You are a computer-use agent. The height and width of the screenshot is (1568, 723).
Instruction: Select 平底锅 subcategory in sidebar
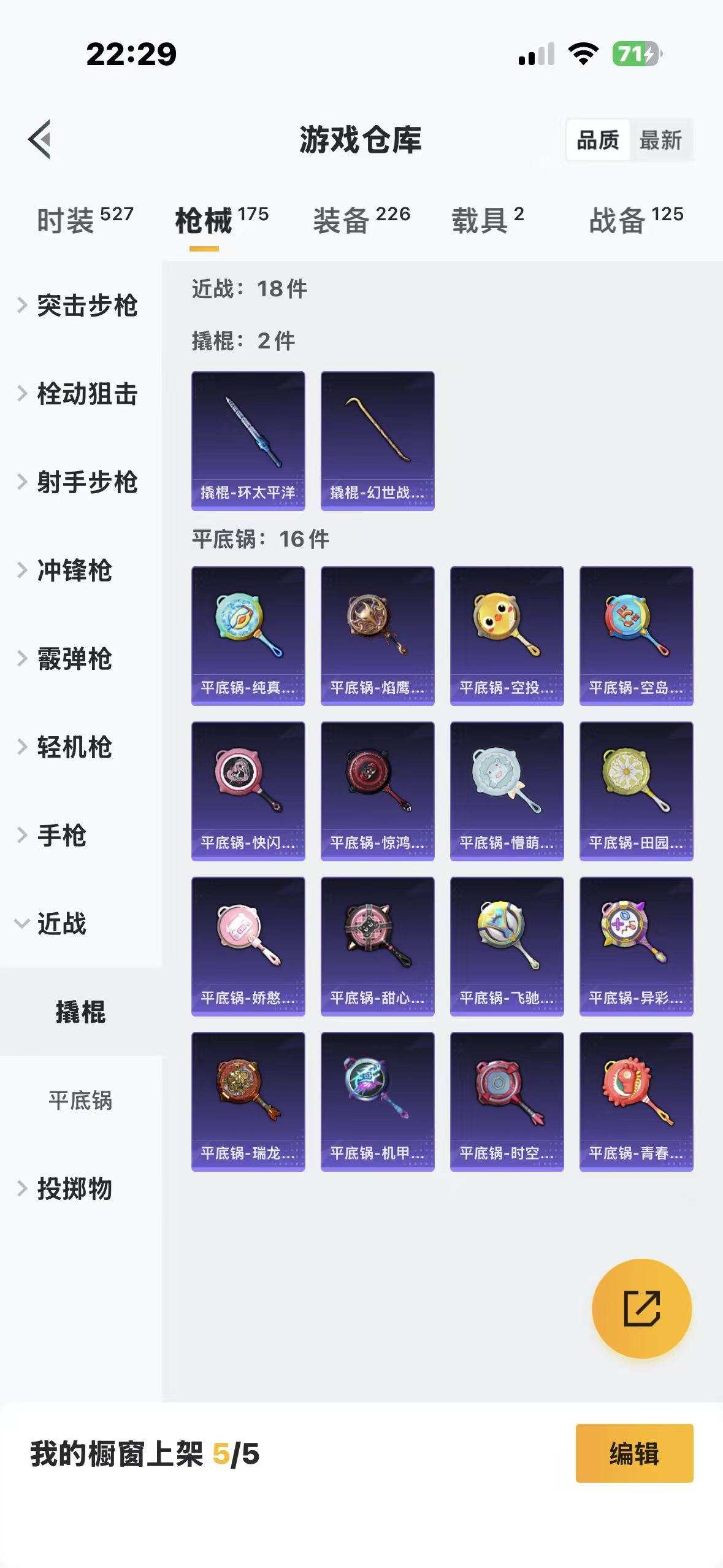point(80,1098)
